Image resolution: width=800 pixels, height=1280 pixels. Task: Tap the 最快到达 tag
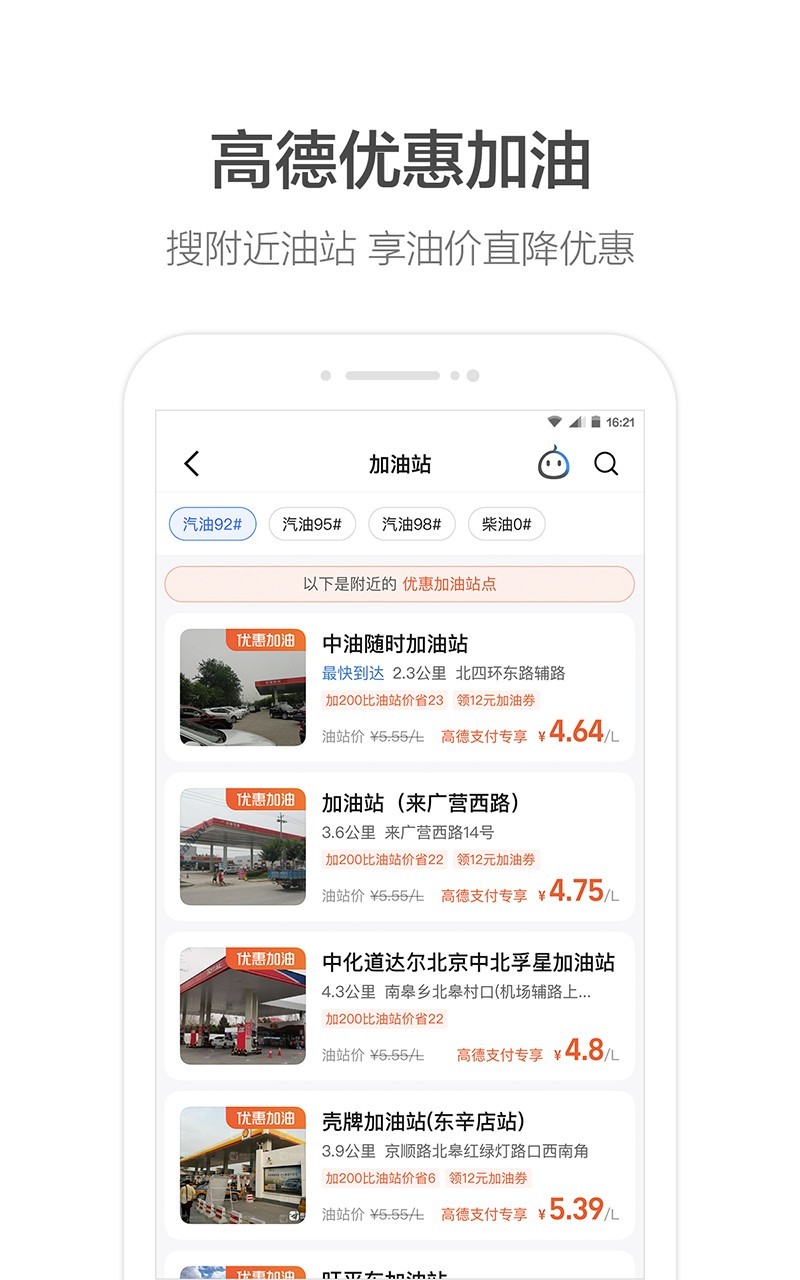[x=347, y=673]
